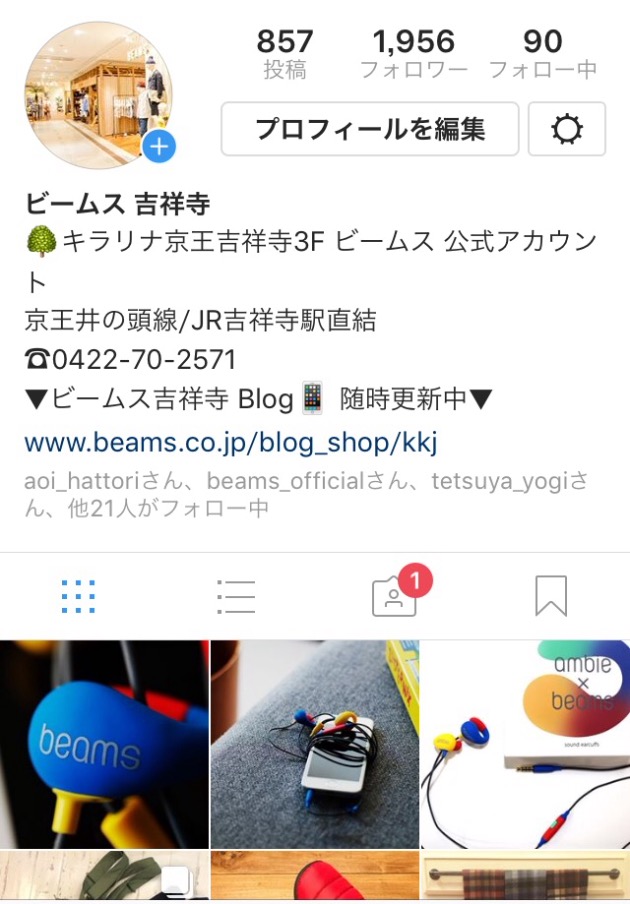The width and height of the screenshot is (630, 904).
Task: Open the www.beams.co.jp/blog_shop/kkj link
Action: (231, 442)
